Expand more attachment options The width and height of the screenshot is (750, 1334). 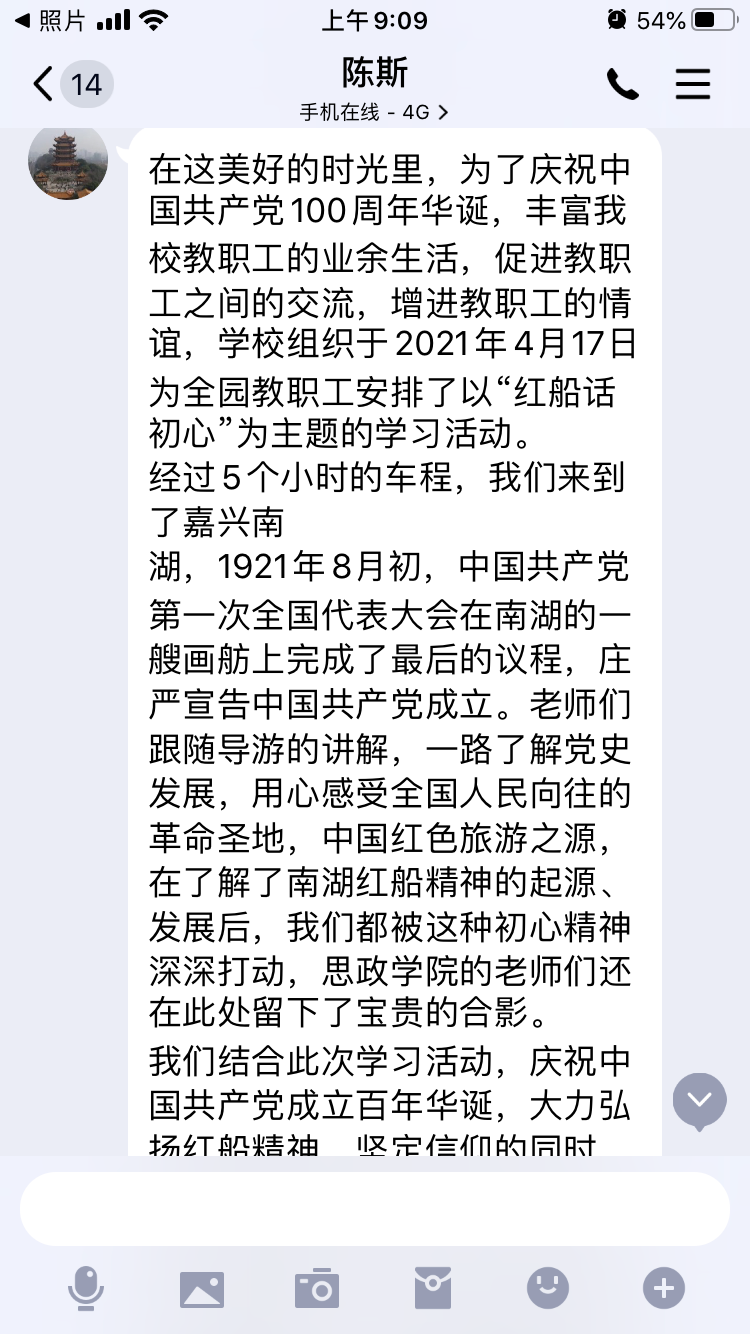664,1288
